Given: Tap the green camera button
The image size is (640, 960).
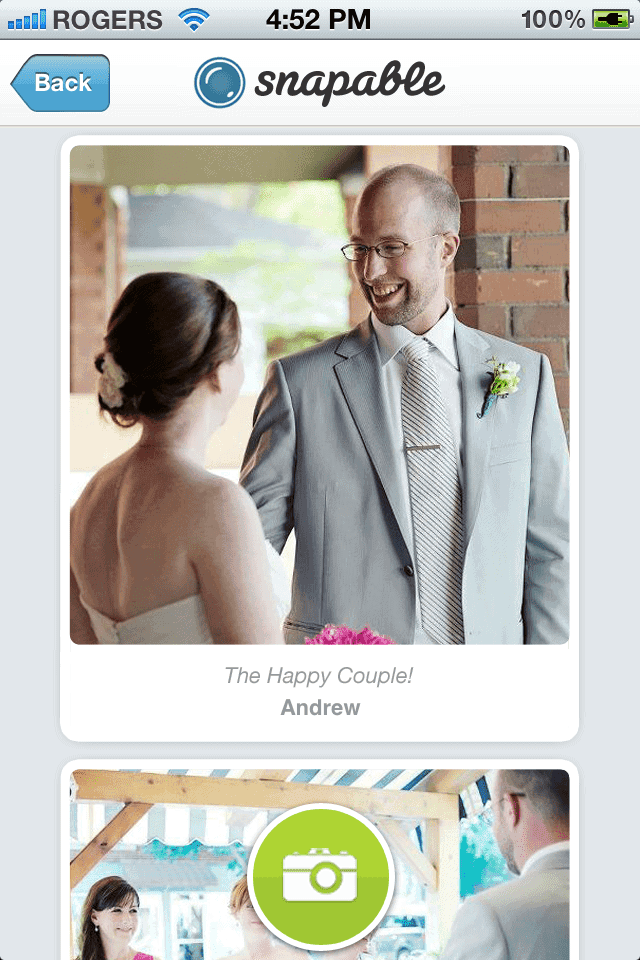Looking at the screenshot, I should point(321,876).
